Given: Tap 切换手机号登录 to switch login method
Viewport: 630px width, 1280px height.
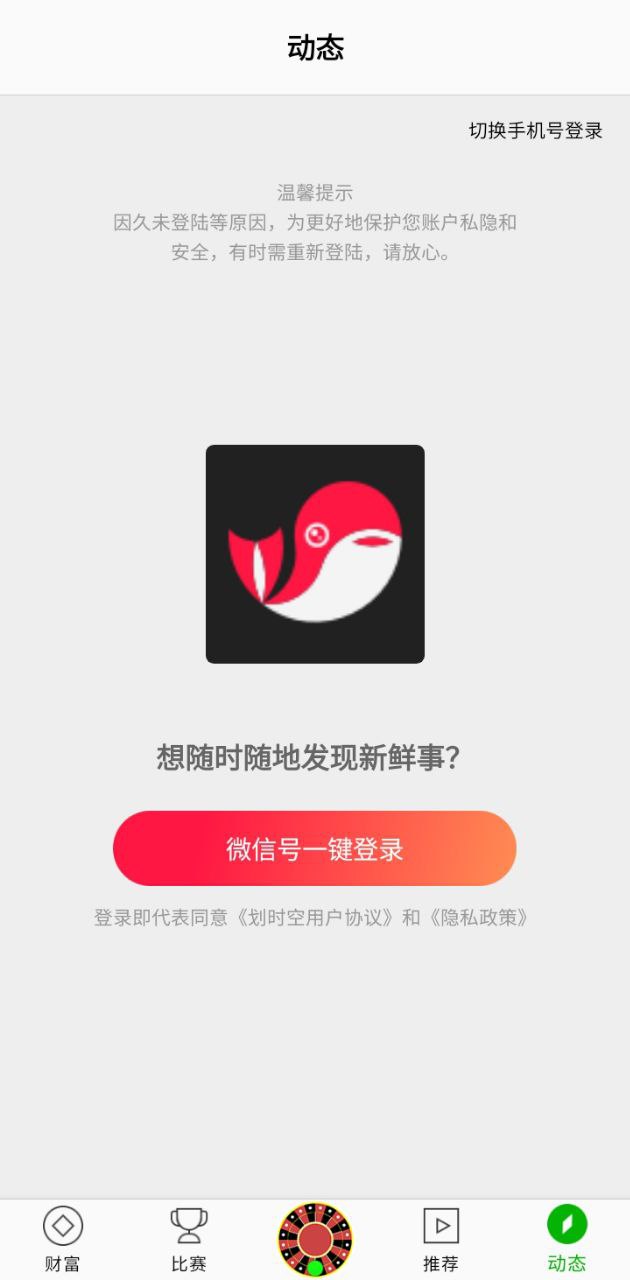Looking at the screenshot, I should pyautogui.click(x=536, y=131).
